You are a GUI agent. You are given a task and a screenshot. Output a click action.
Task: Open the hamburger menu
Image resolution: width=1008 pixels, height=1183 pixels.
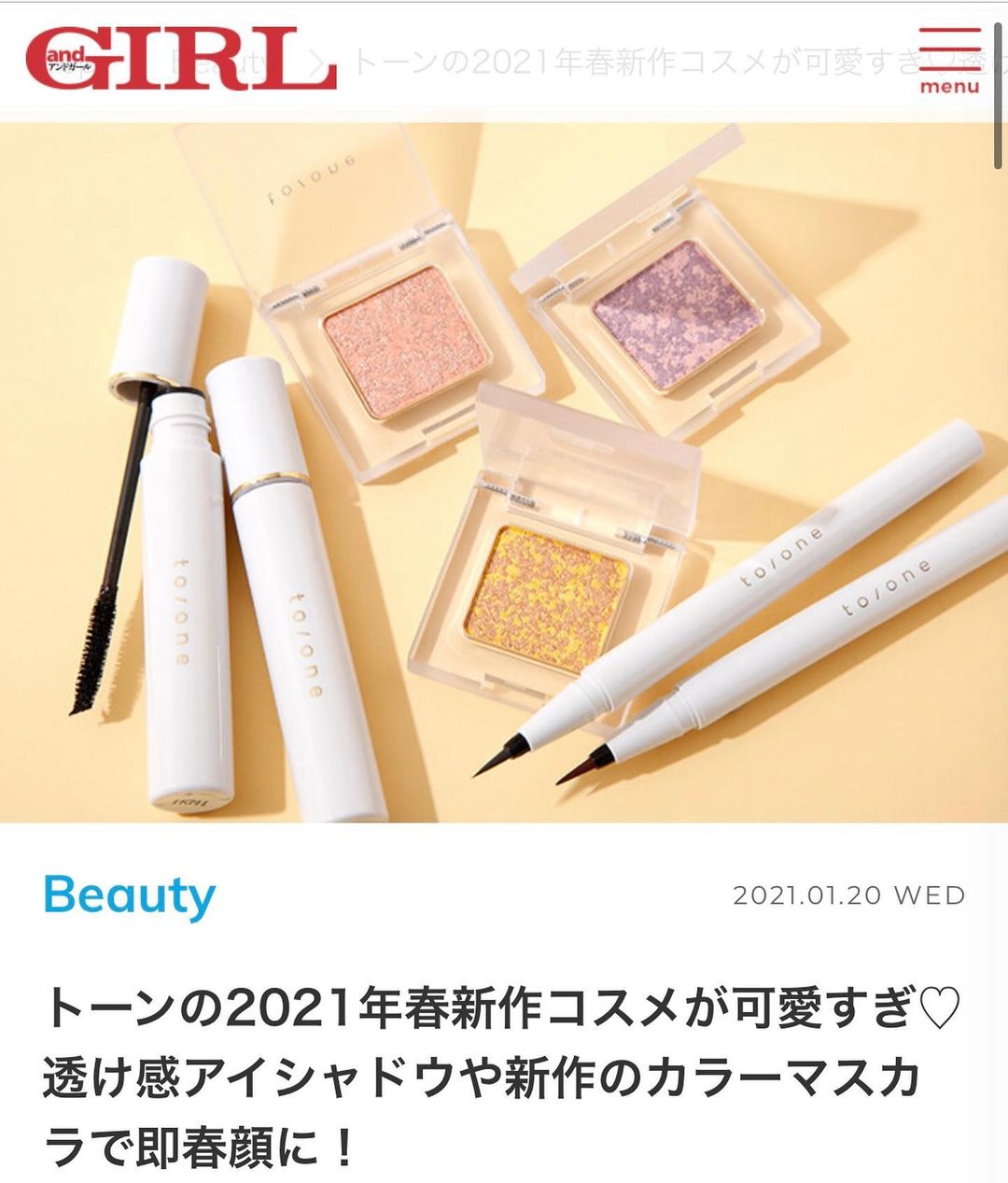(x=949, y=58)
